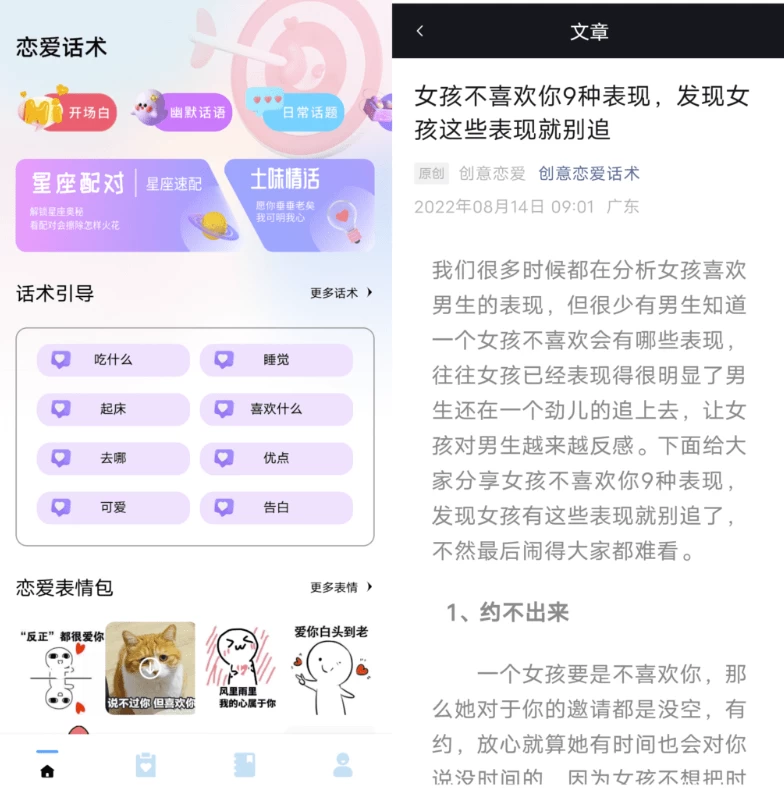Open the 土味情话 card
Viewport: 784px width, 794px height.
tap(299, 204)
